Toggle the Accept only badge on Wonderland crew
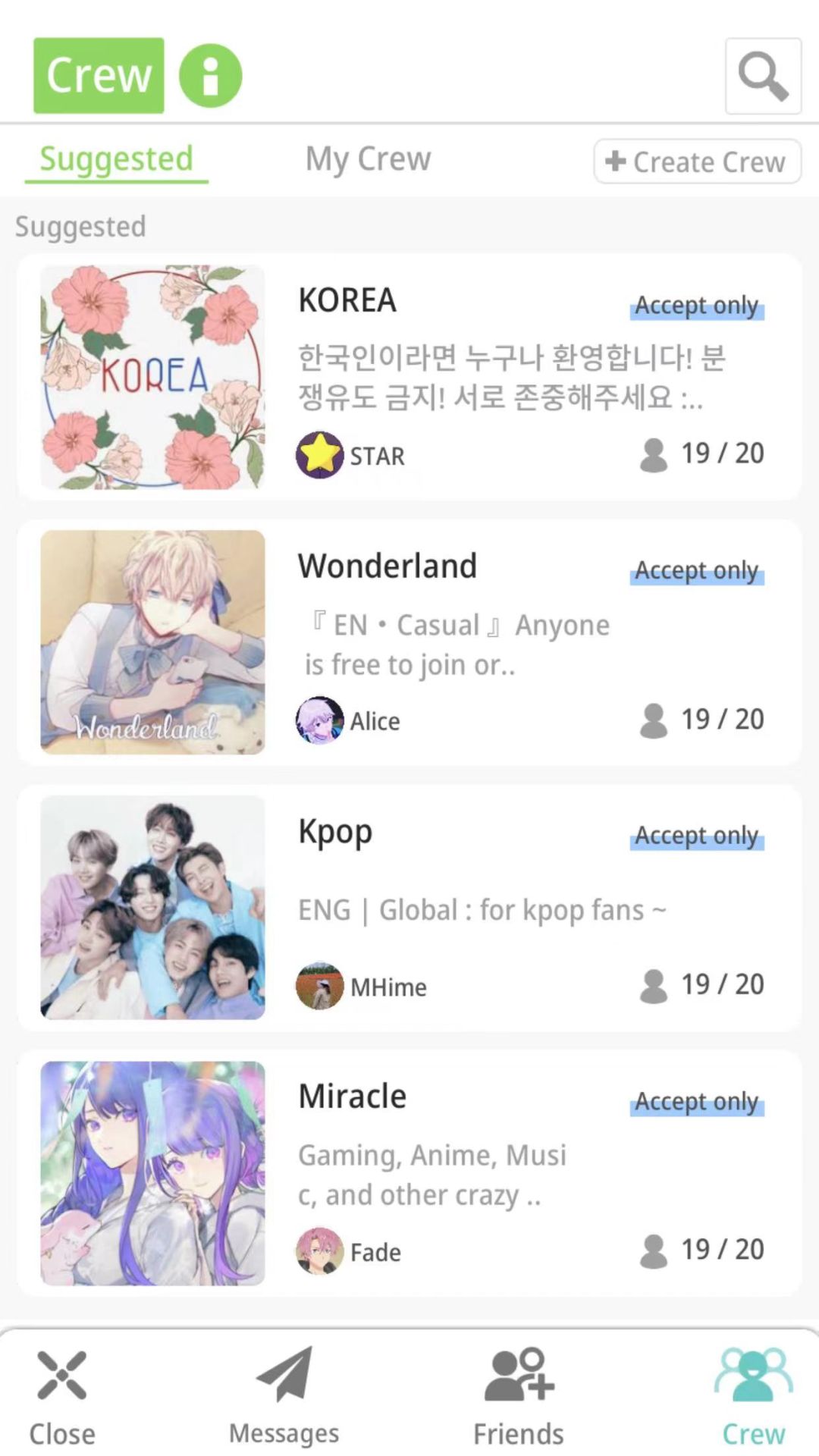The height and width of the screenshot is (1456, 819). tap(696, 571)
